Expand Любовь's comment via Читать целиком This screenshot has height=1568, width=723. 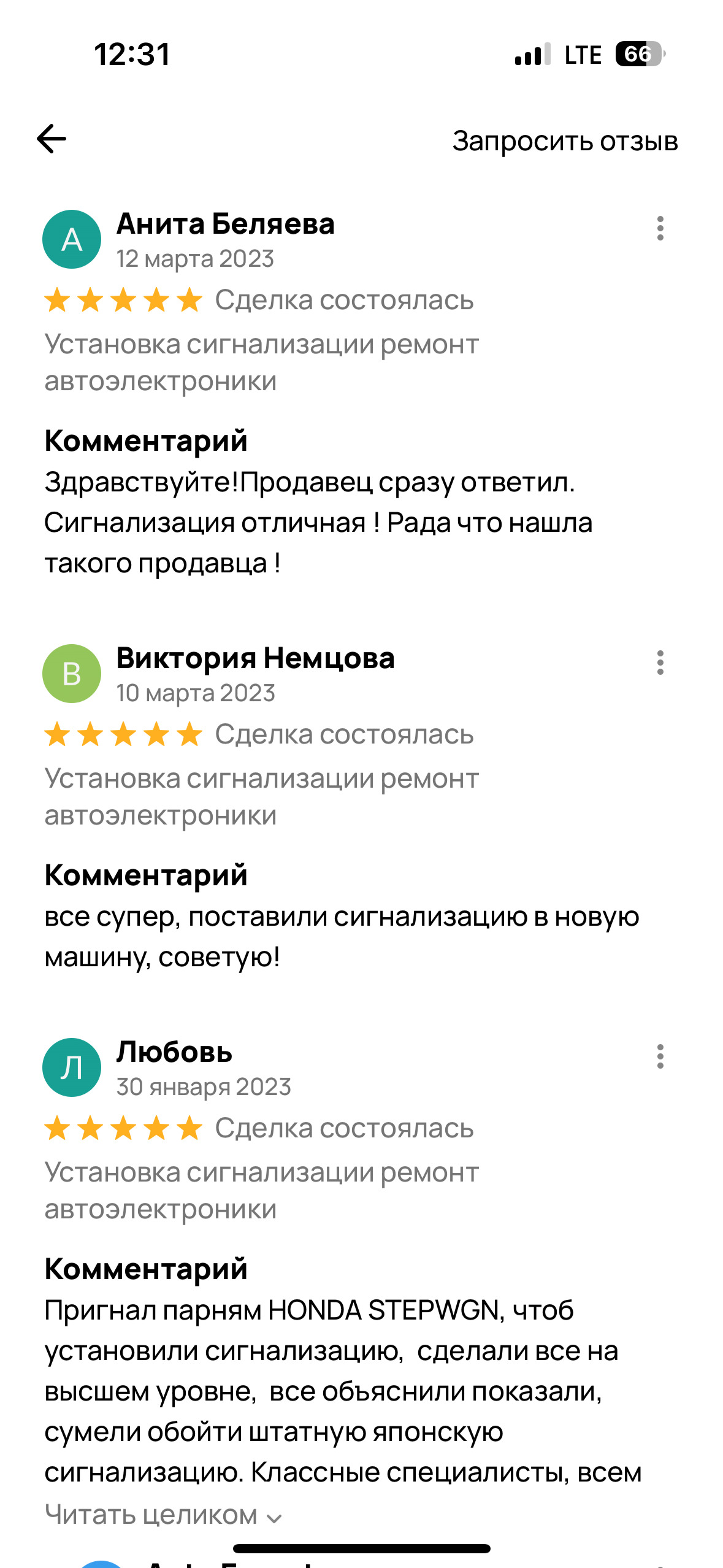163,1515
